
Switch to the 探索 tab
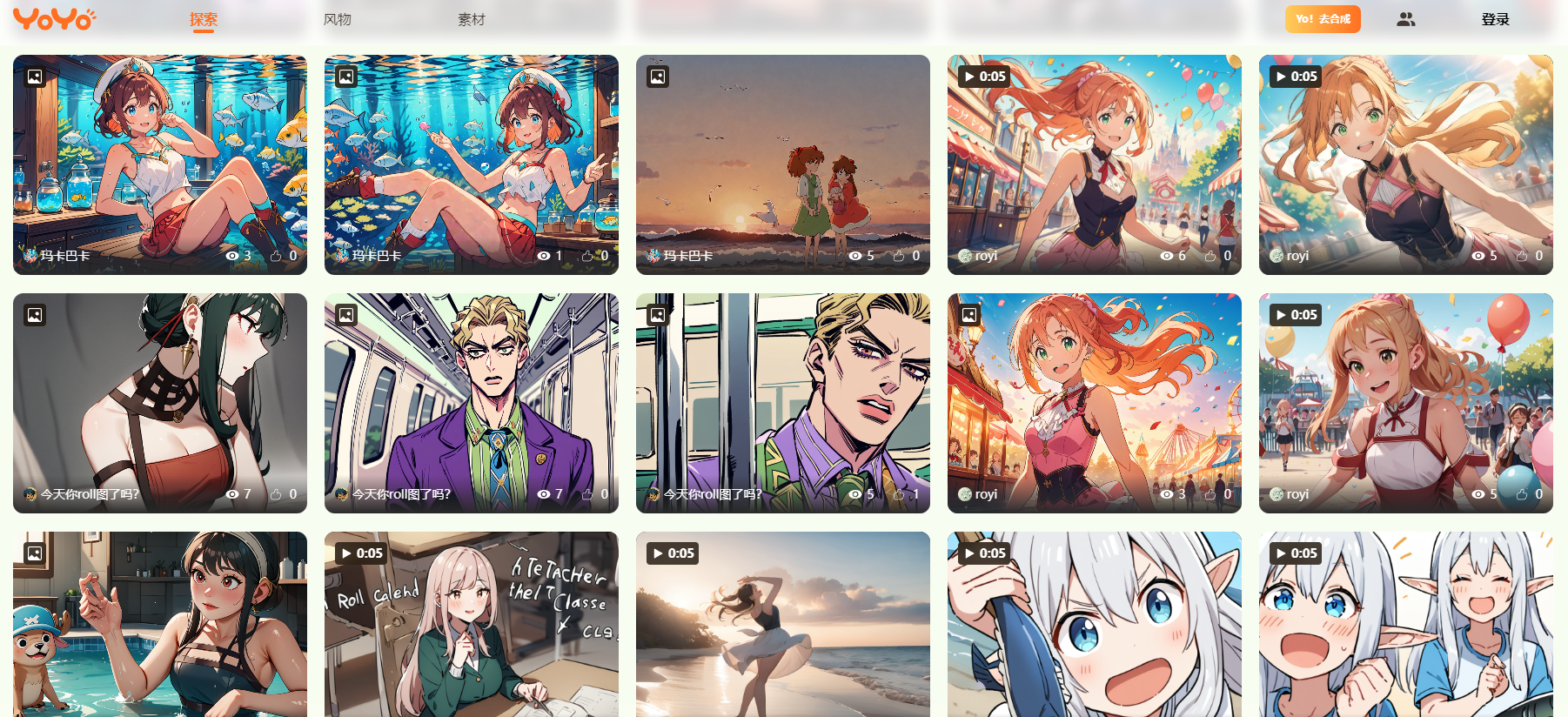[x=204, y=19]
